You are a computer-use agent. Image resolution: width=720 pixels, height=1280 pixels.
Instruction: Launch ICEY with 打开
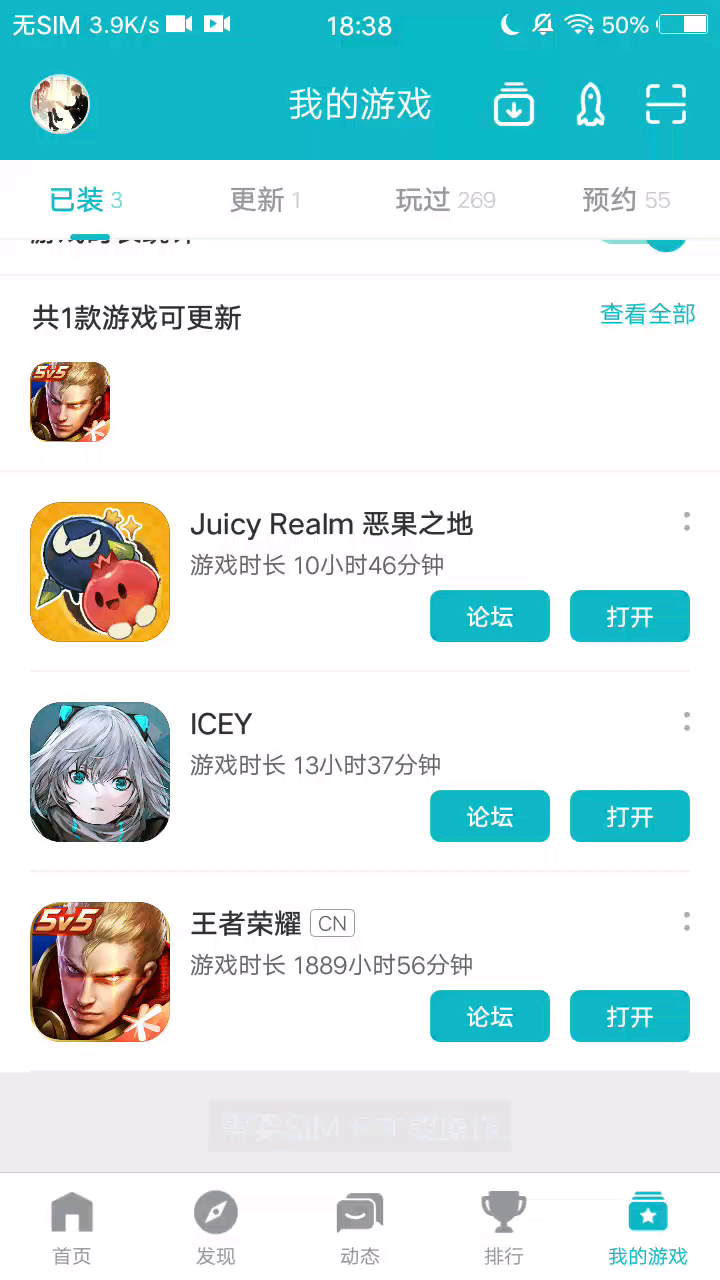pos(630,816)
